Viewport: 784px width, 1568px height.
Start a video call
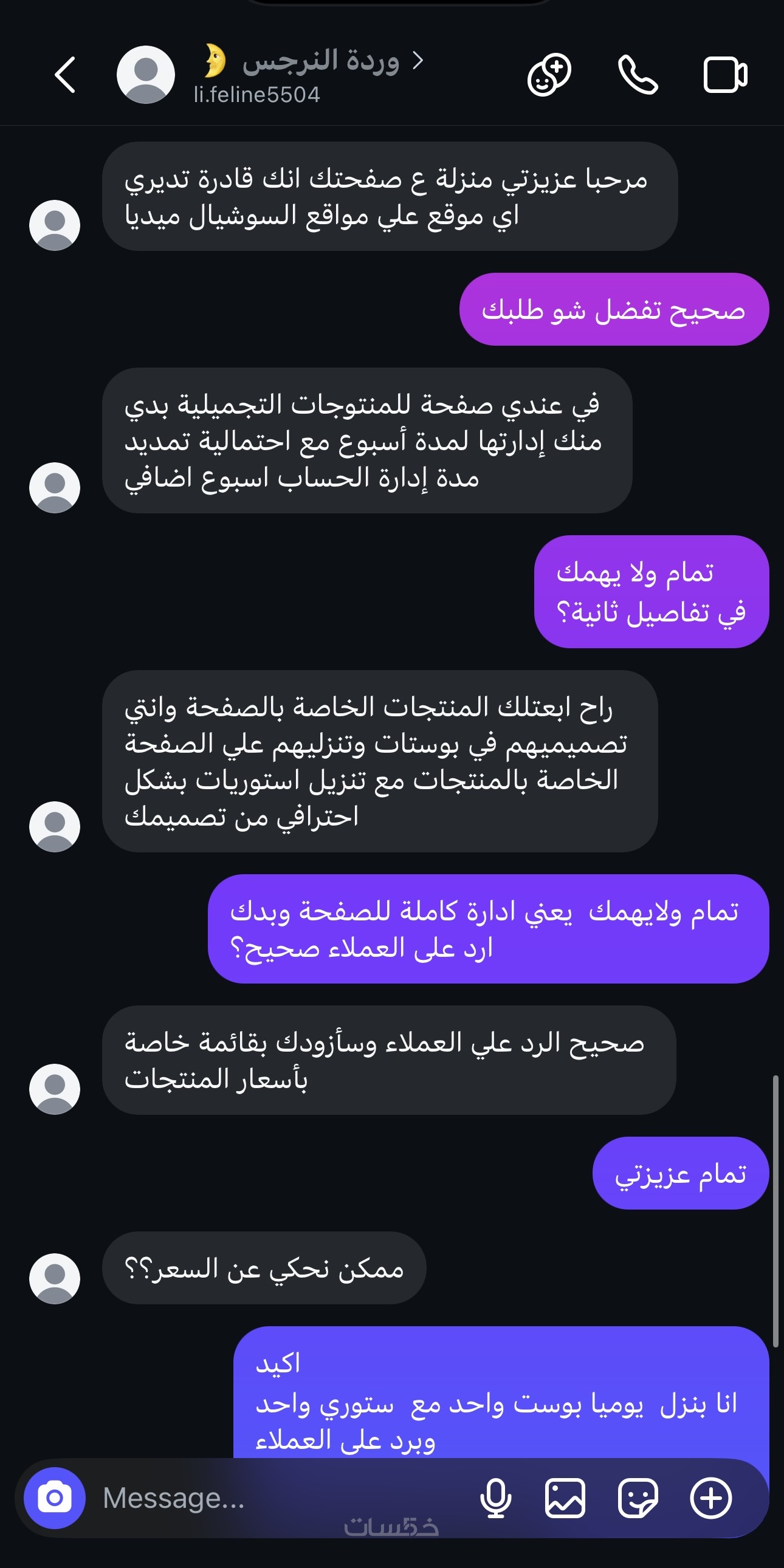pyautogui.click(x=725, y=75)
